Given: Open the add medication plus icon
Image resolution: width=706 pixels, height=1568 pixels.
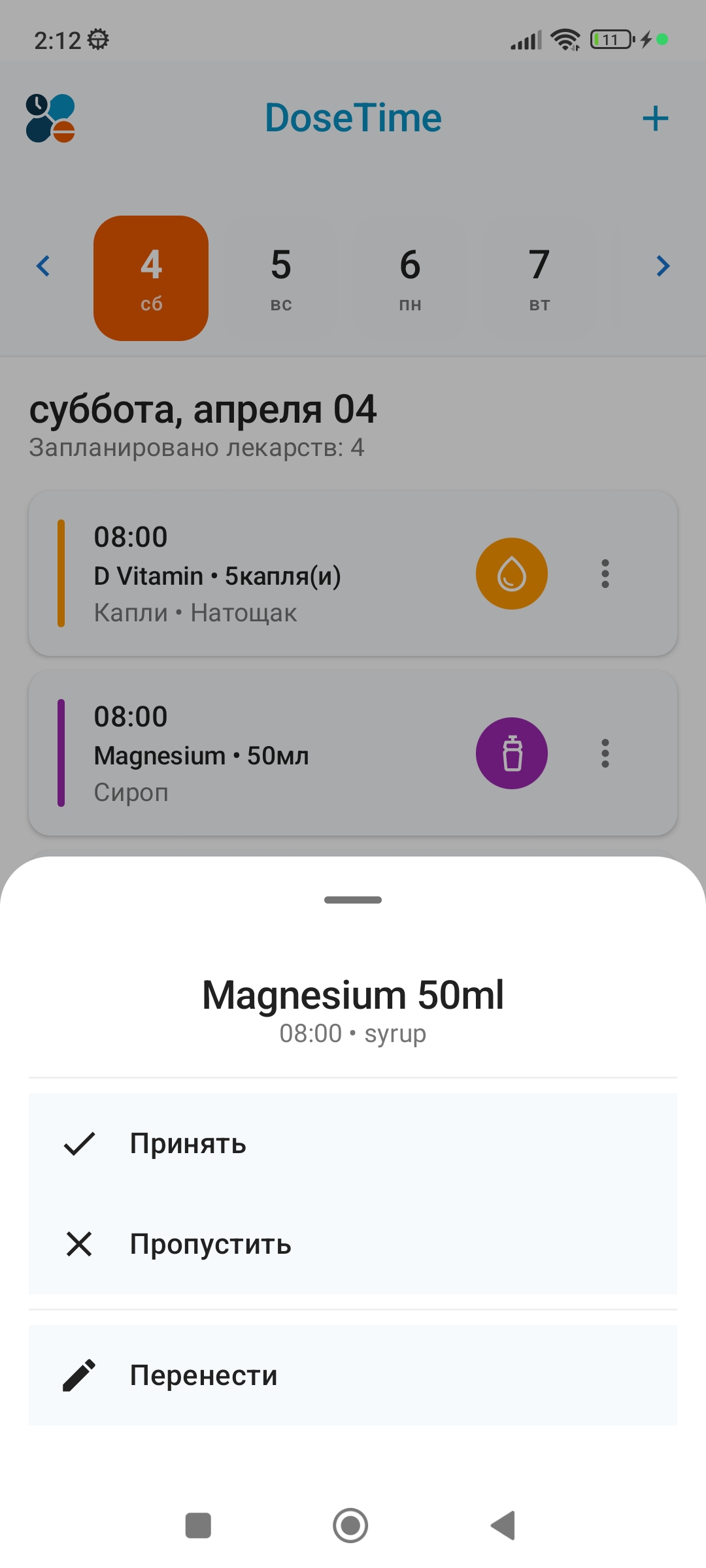Looking at the screenshot, I should pyautogui.click(x=656, y=118).
